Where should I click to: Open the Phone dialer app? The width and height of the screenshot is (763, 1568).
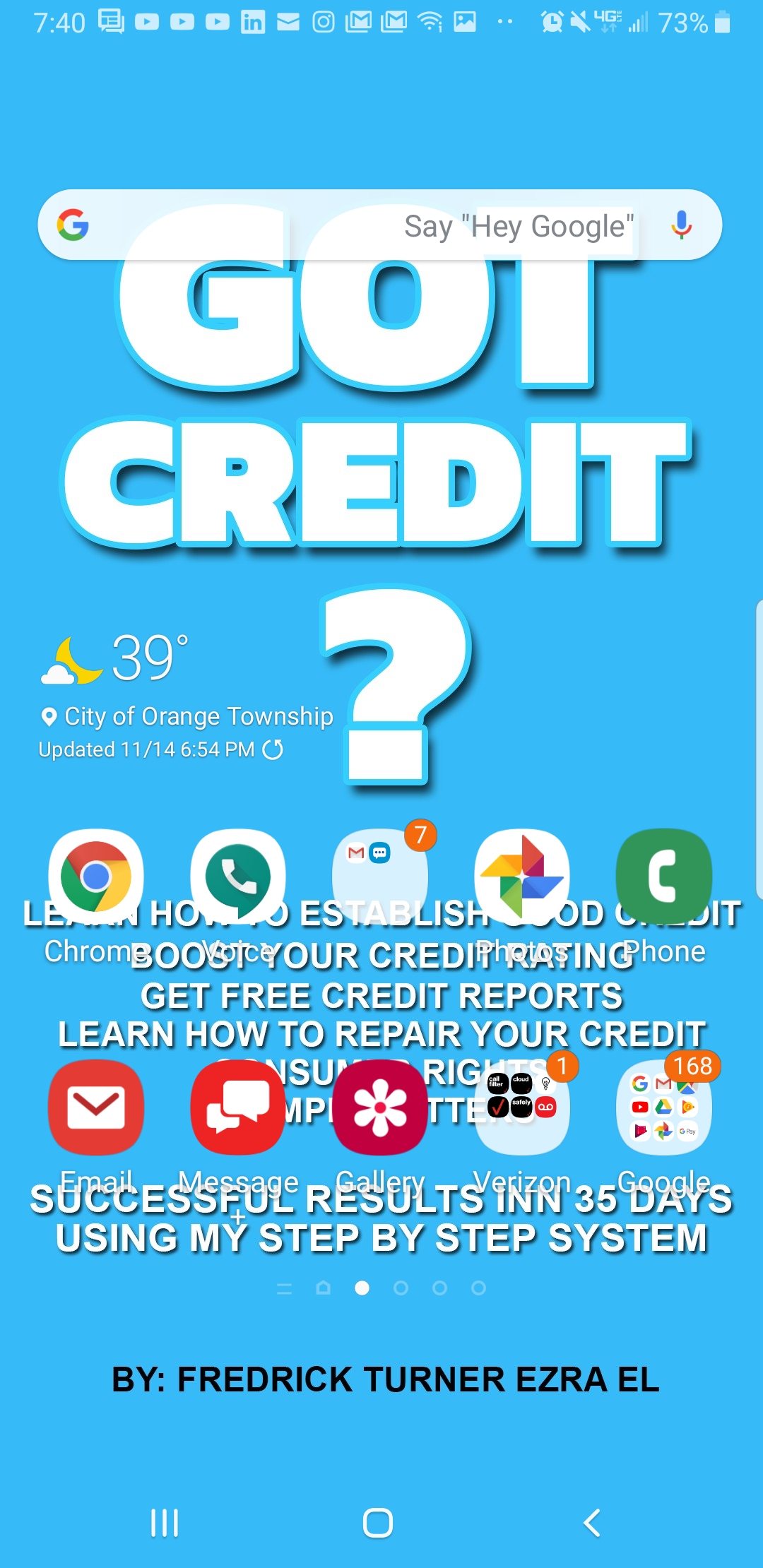click(664, 876)
